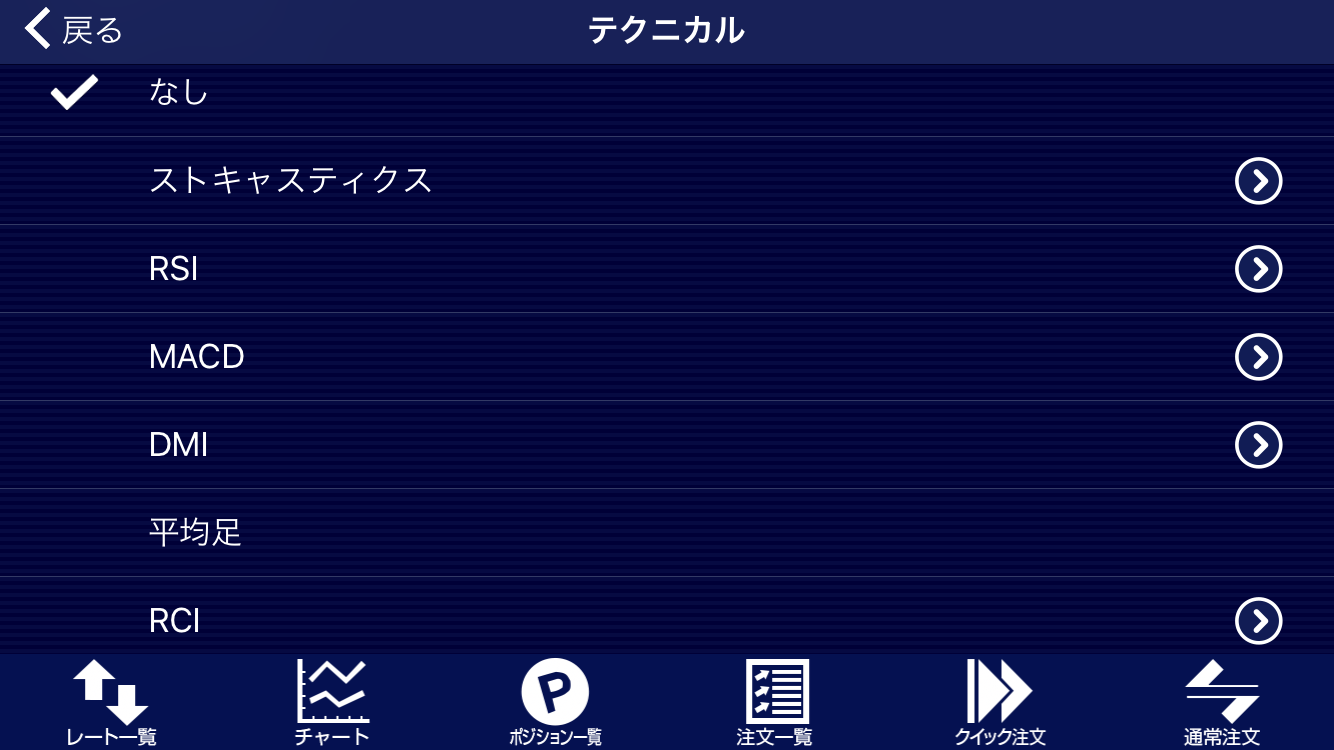Go back using the 戻る button
Viewport: 1334px width, 750px height.
coord(74,30)
